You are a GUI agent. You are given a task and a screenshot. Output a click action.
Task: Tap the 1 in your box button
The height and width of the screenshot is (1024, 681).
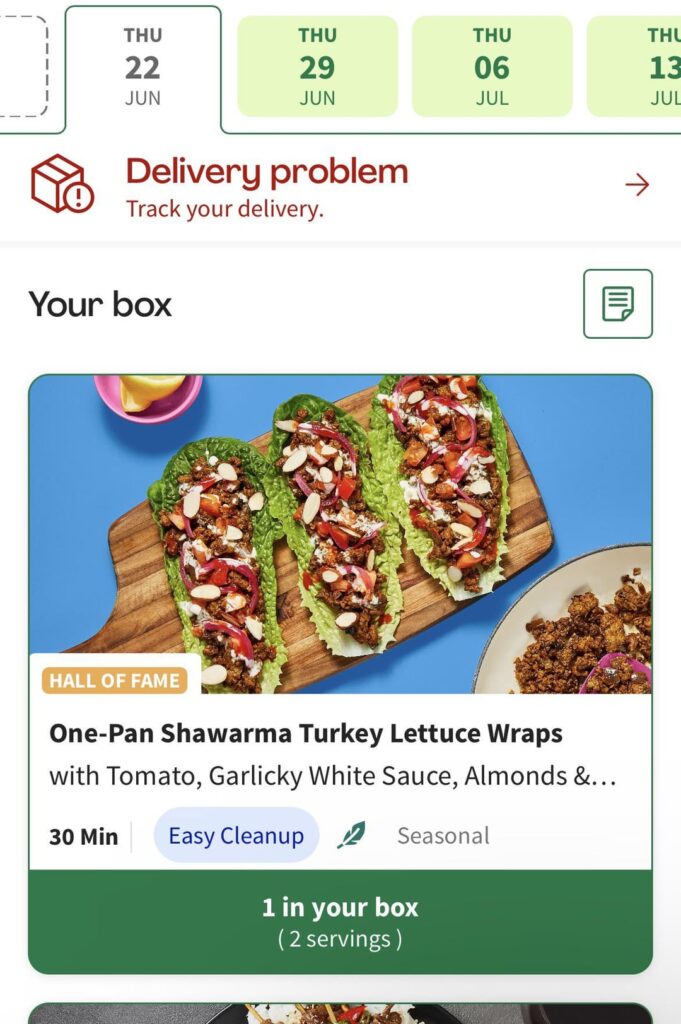point(340,921)
